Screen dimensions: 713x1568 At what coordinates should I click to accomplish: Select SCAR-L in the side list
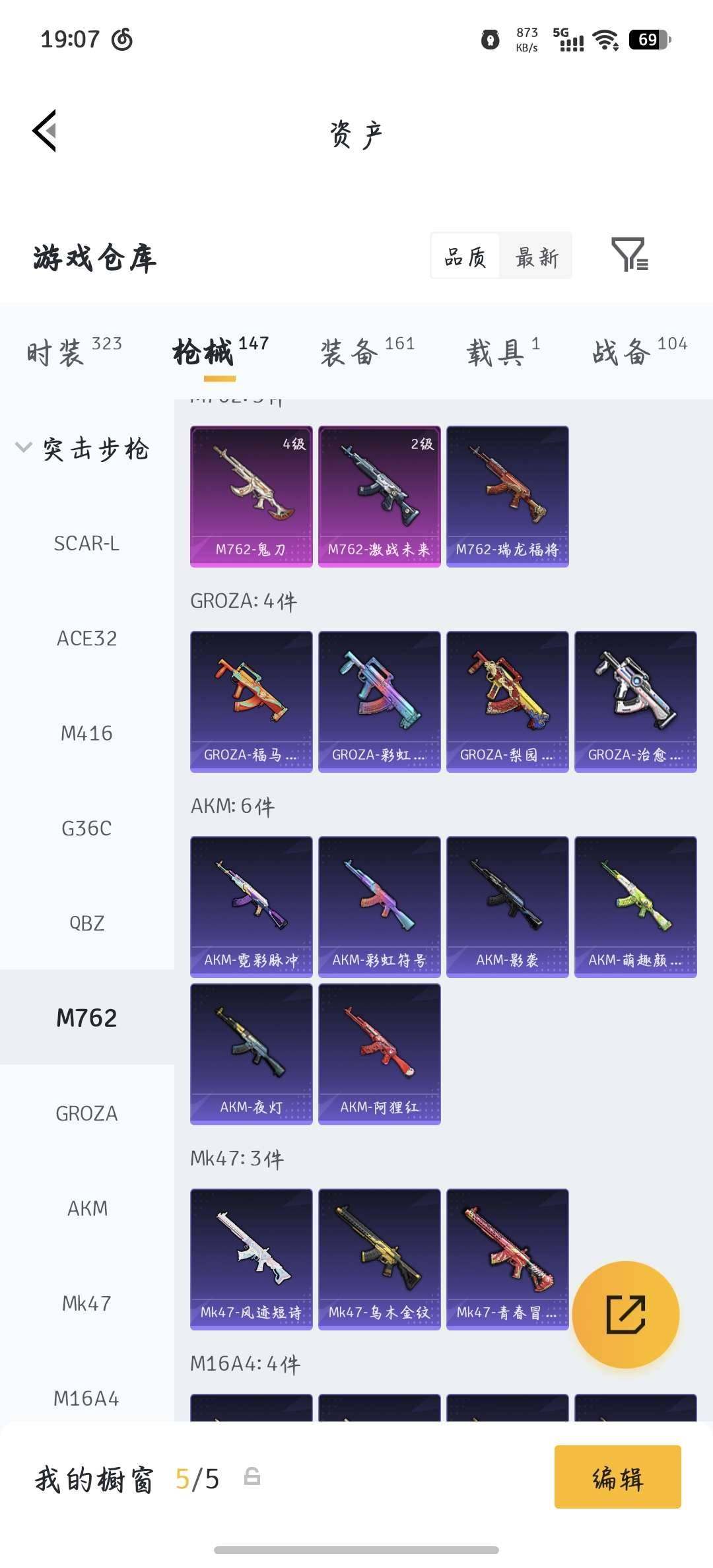[86, 544]
